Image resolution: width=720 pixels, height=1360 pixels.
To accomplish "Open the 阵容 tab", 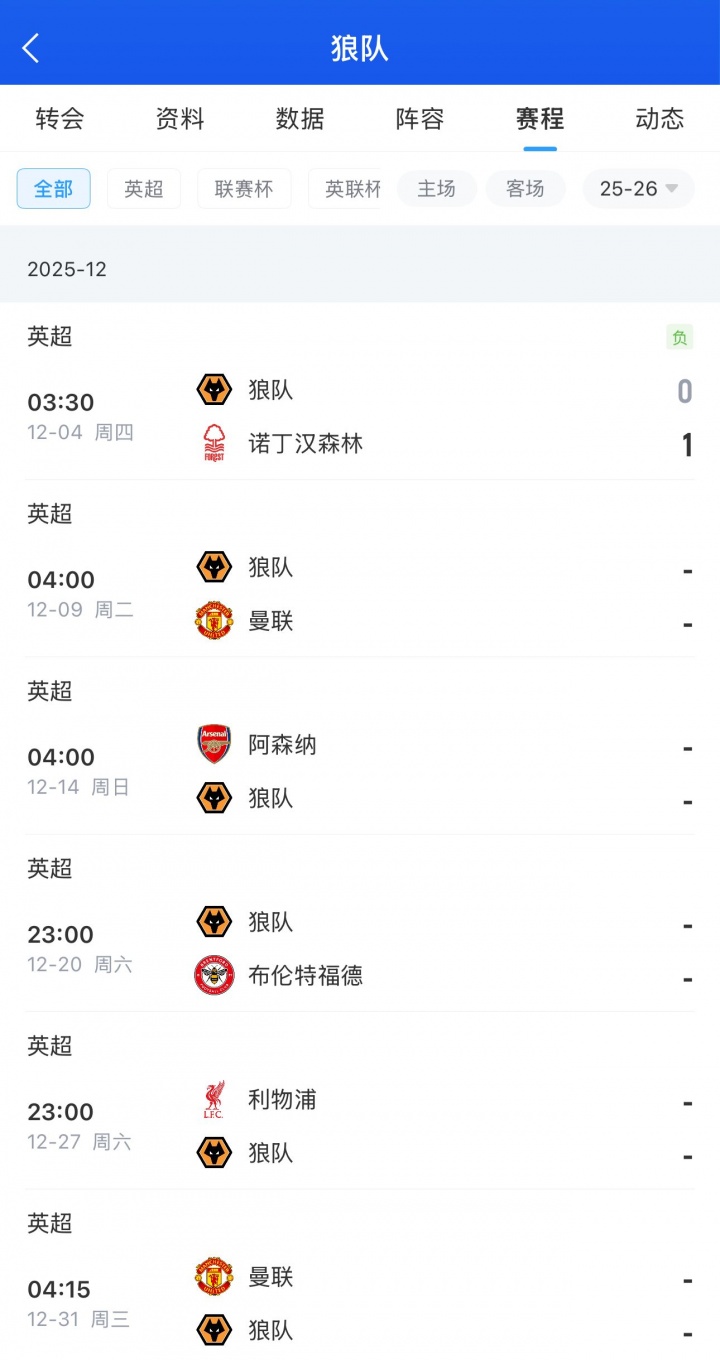I will pyautogui.click(x=420, y=119).
